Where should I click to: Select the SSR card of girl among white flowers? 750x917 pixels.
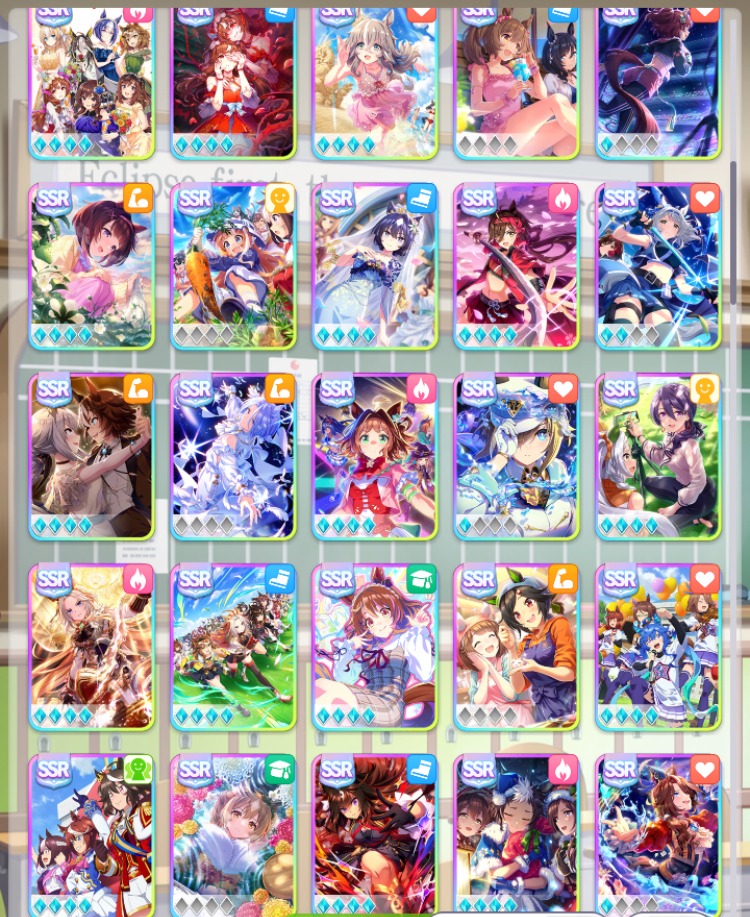pyautogui.click(x=91, y=267)
